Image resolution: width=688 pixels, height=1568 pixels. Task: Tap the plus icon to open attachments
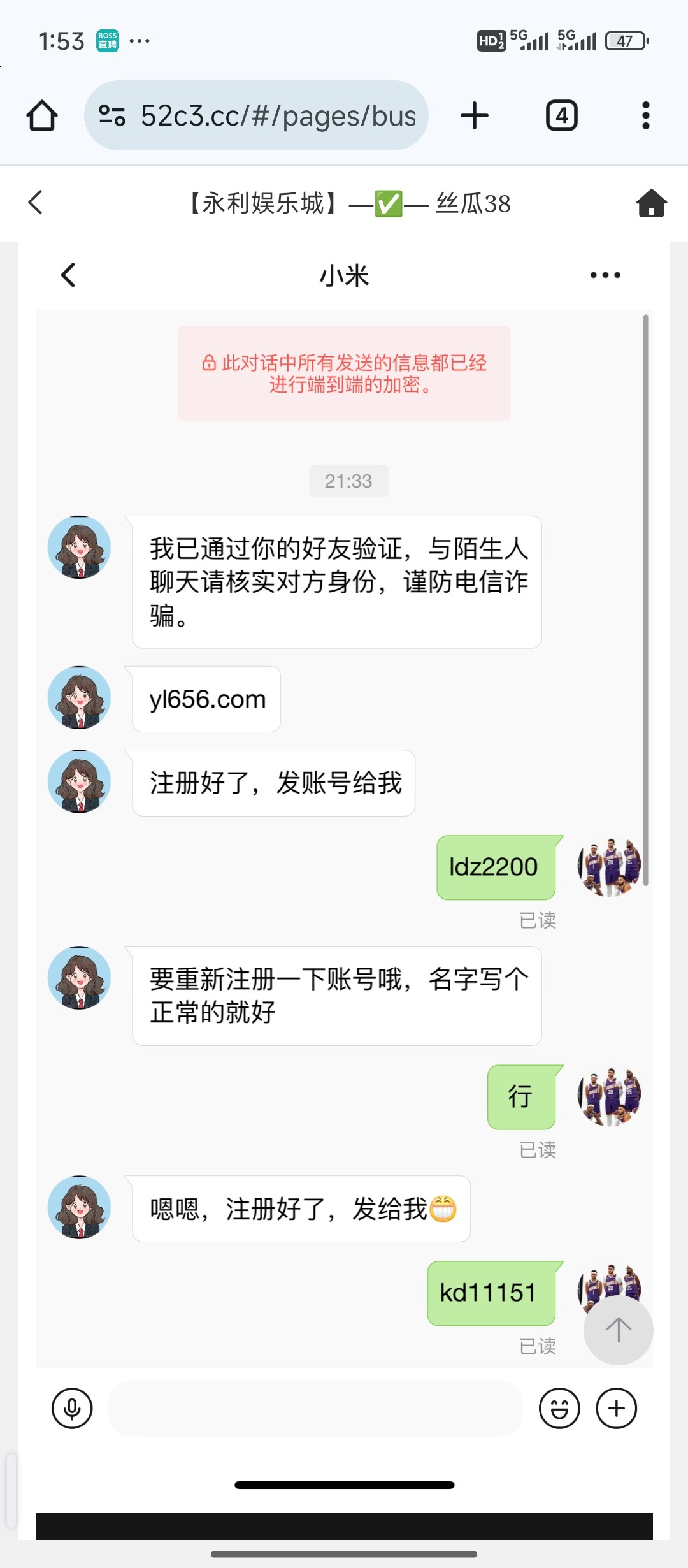coord(615,1409)
